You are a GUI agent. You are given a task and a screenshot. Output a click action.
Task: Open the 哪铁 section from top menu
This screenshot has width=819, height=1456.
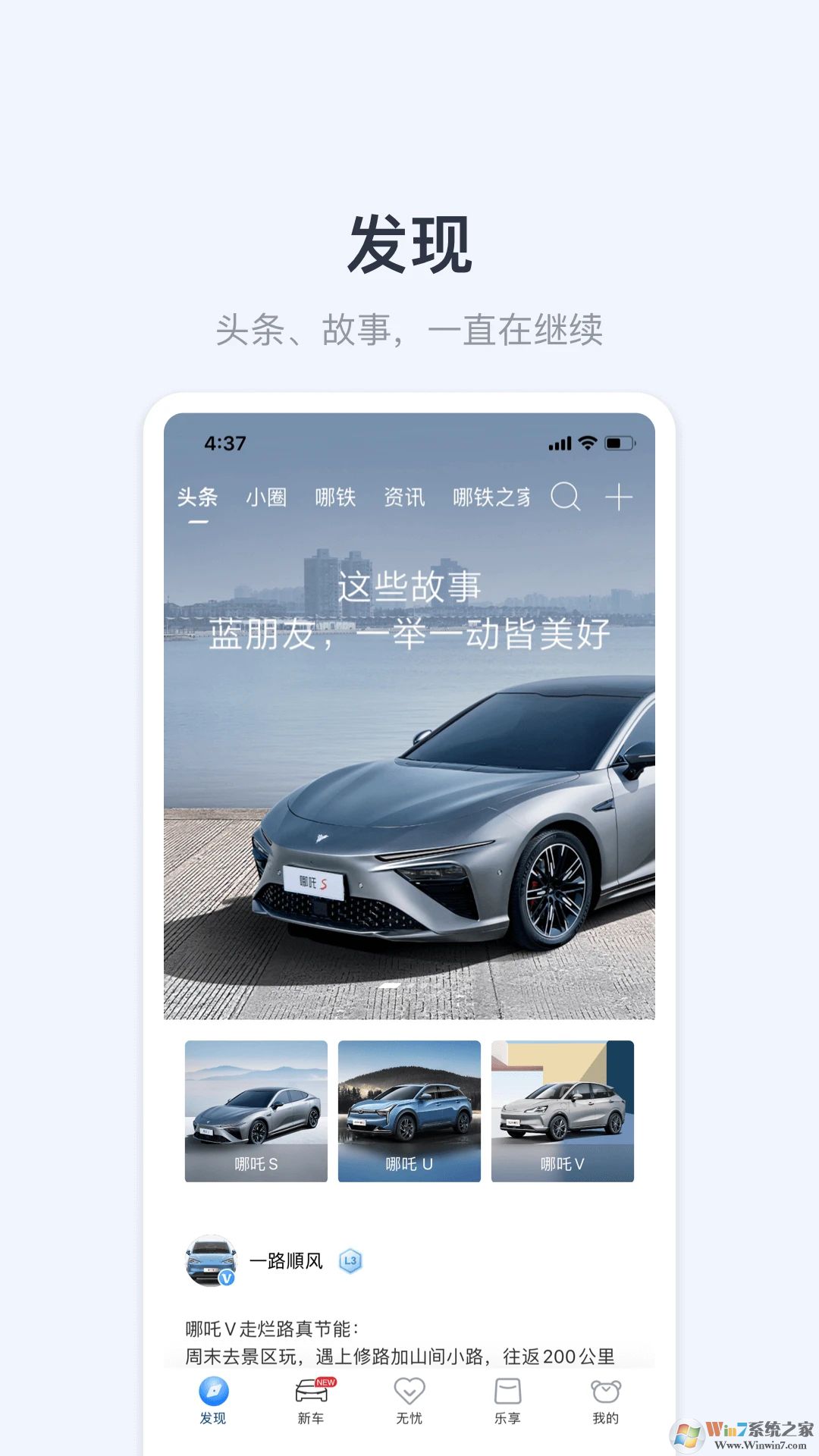point(336,497)
